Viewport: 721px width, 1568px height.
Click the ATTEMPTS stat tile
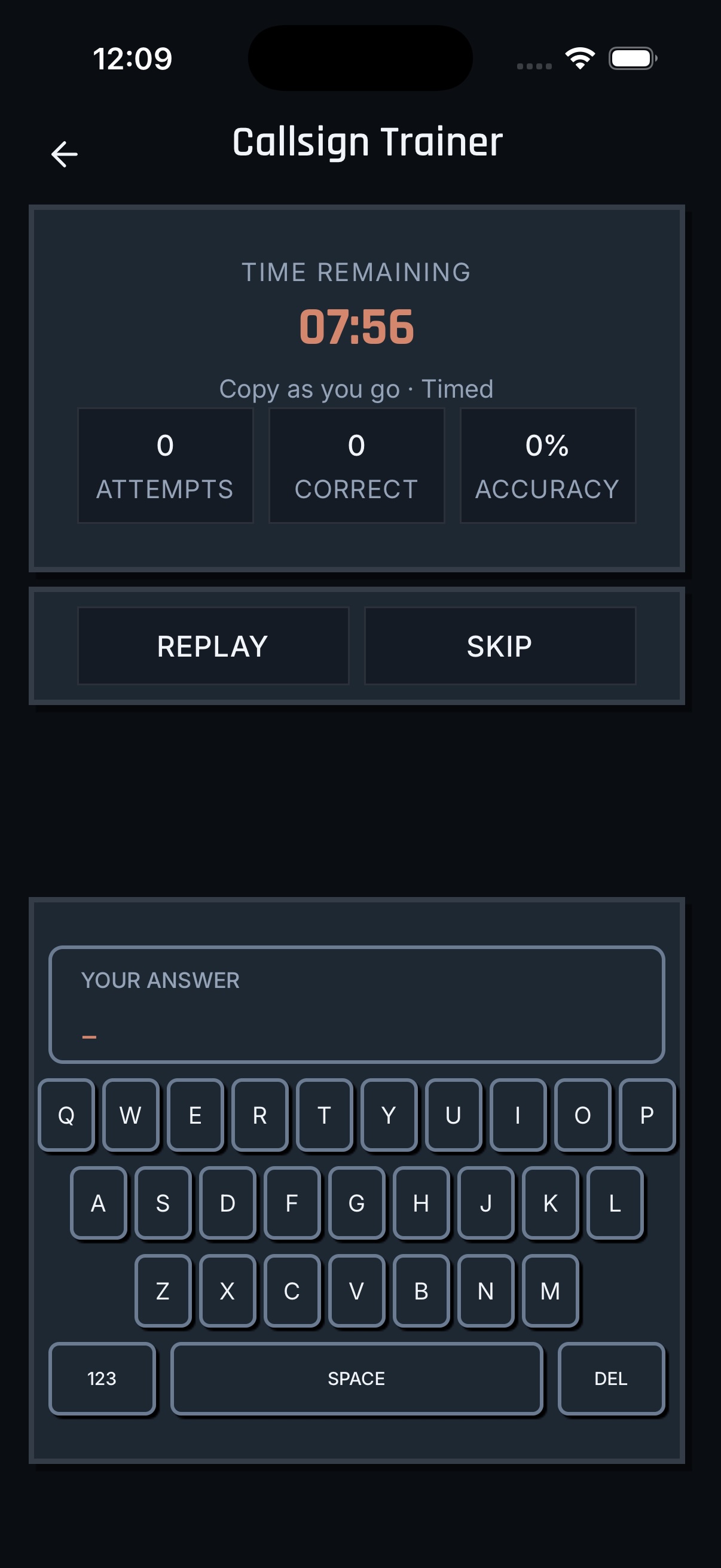tap(165, 465)
